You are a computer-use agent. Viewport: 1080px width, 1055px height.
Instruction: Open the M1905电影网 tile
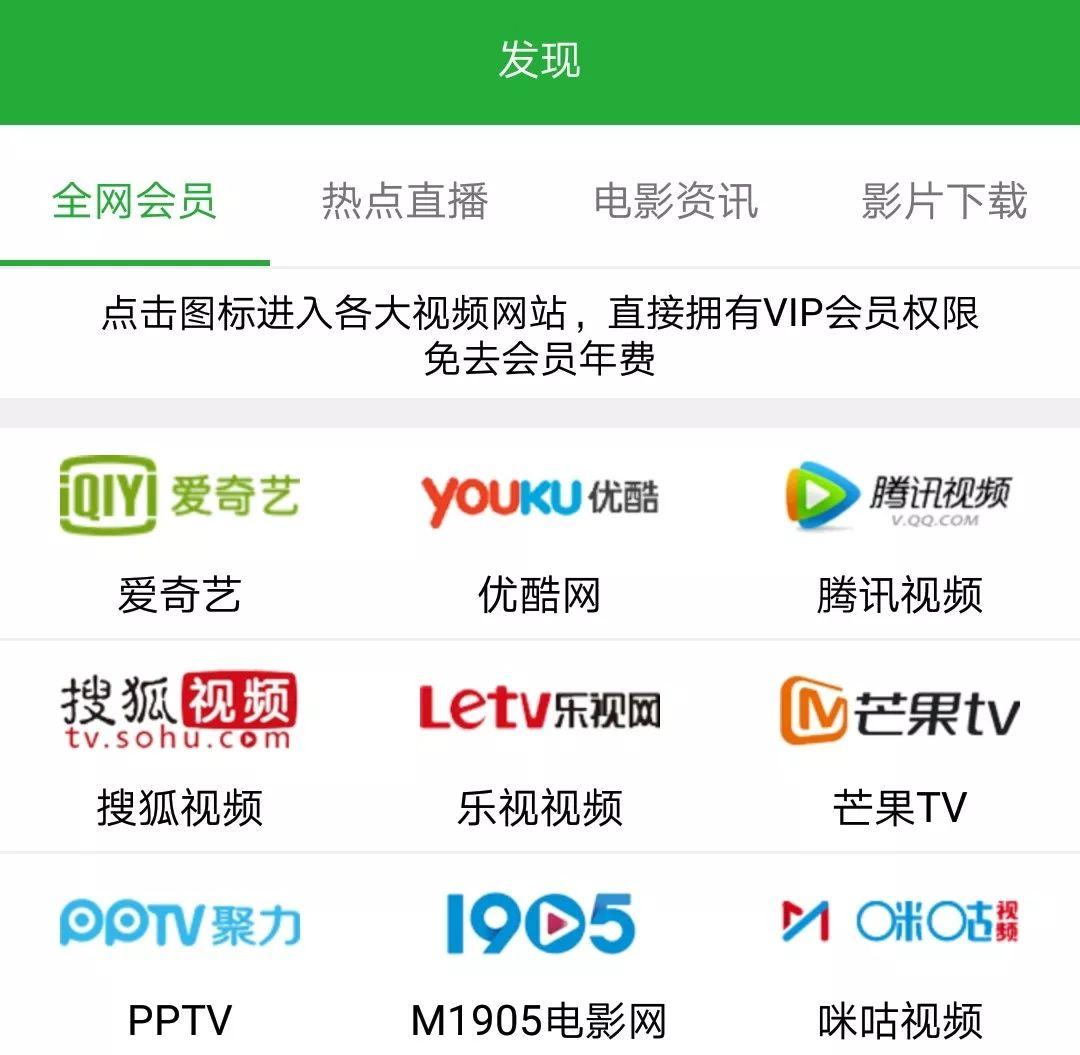tap(540, 960)
